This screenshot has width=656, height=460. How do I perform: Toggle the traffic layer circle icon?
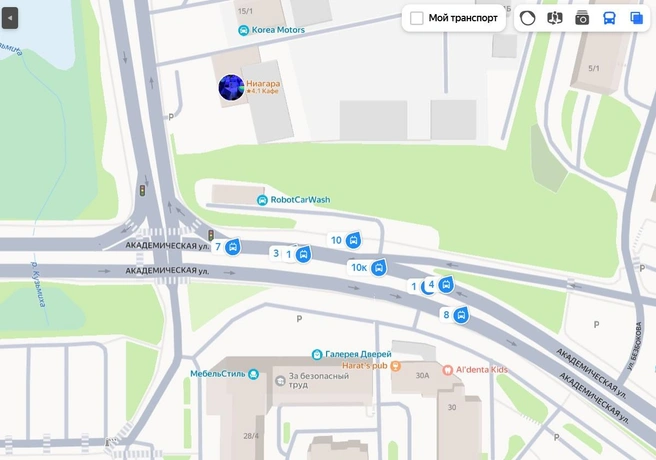tap(528, 18)
